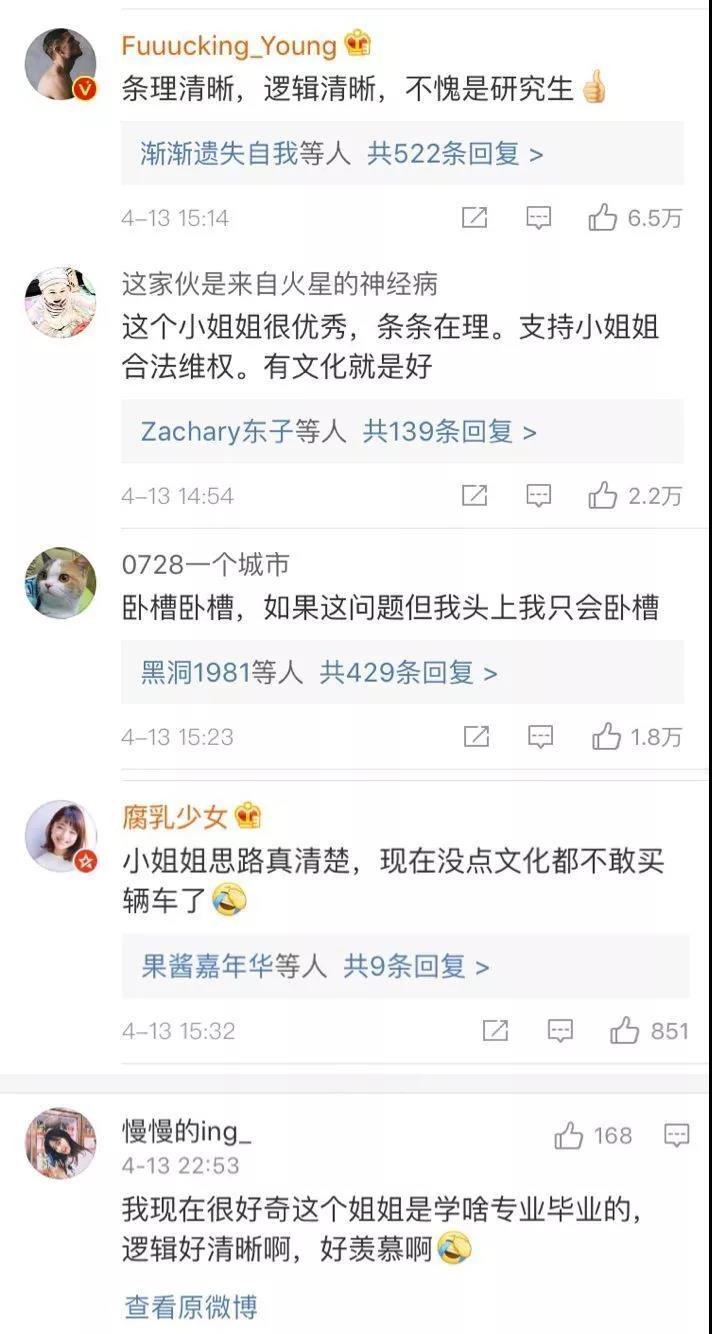
Task: Like Fuuucking_Young's comment
Action: pyautogui.click(x=603, y=218)
